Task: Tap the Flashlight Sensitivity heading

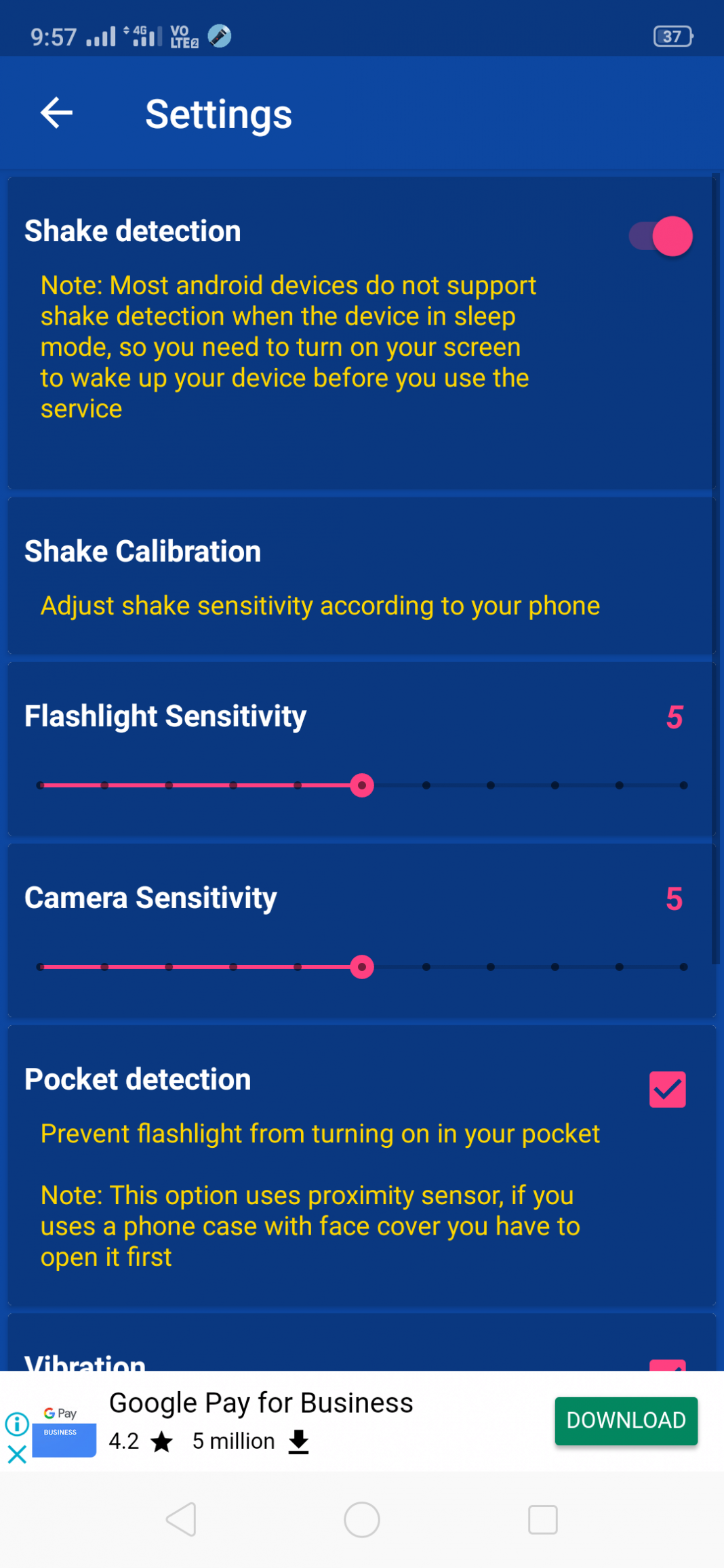Action: 165,716
